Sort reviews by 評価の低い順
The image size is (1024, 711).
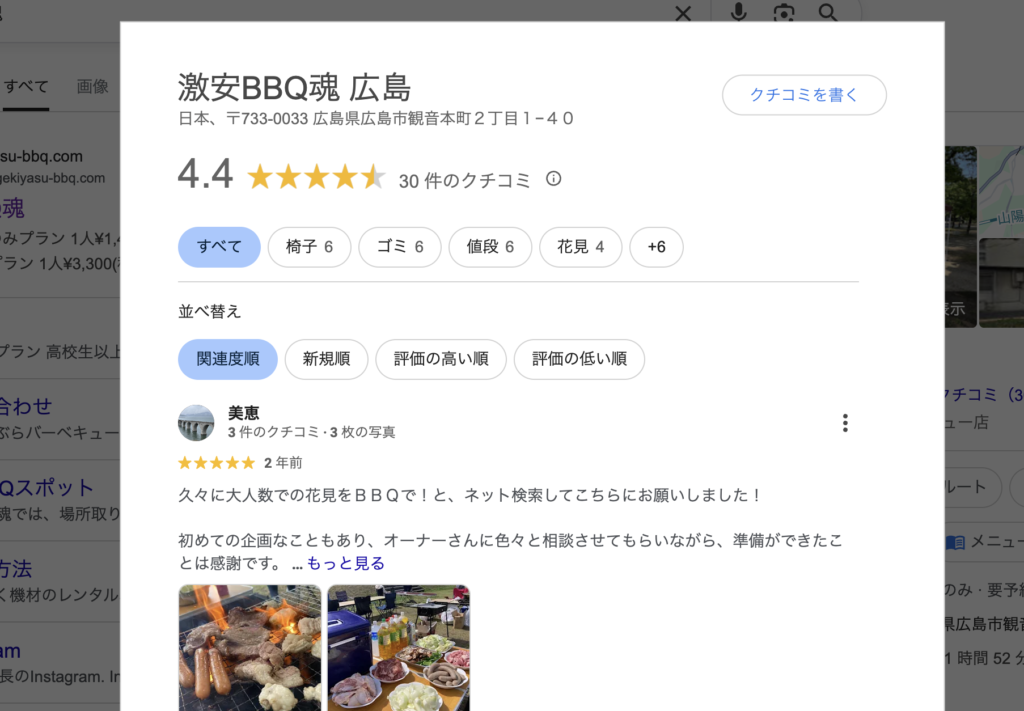tap(579, 359)
